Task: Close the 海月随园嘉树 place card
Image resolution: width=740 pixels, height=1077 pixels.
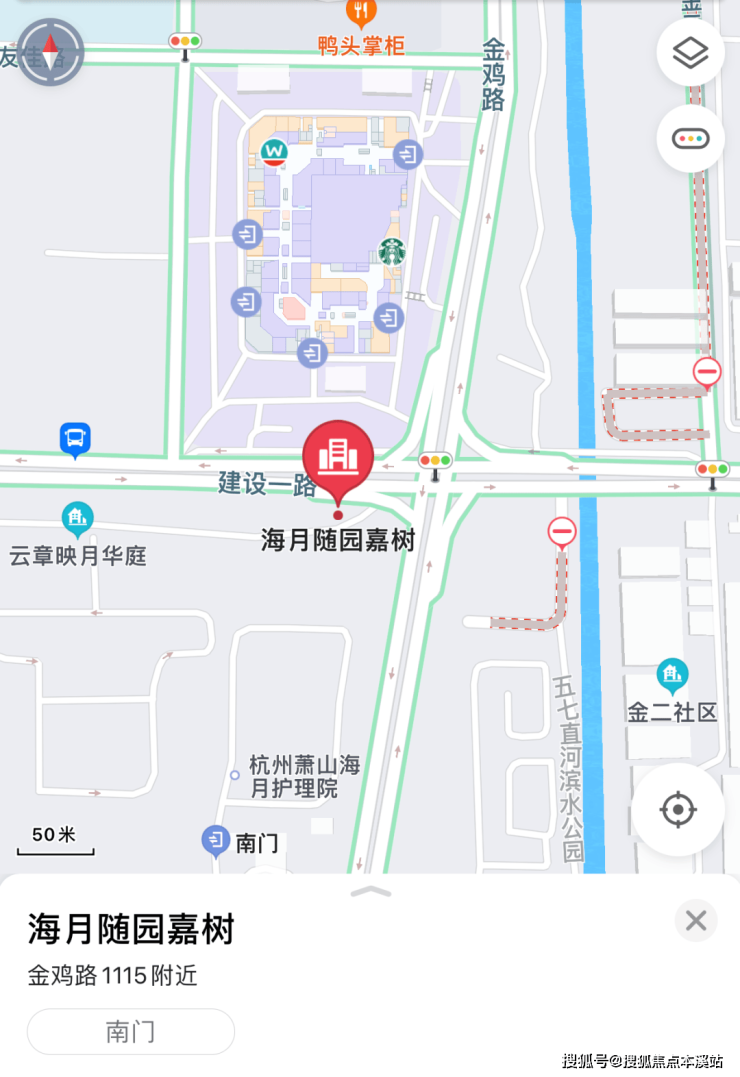Action: (x=696, y=920)
